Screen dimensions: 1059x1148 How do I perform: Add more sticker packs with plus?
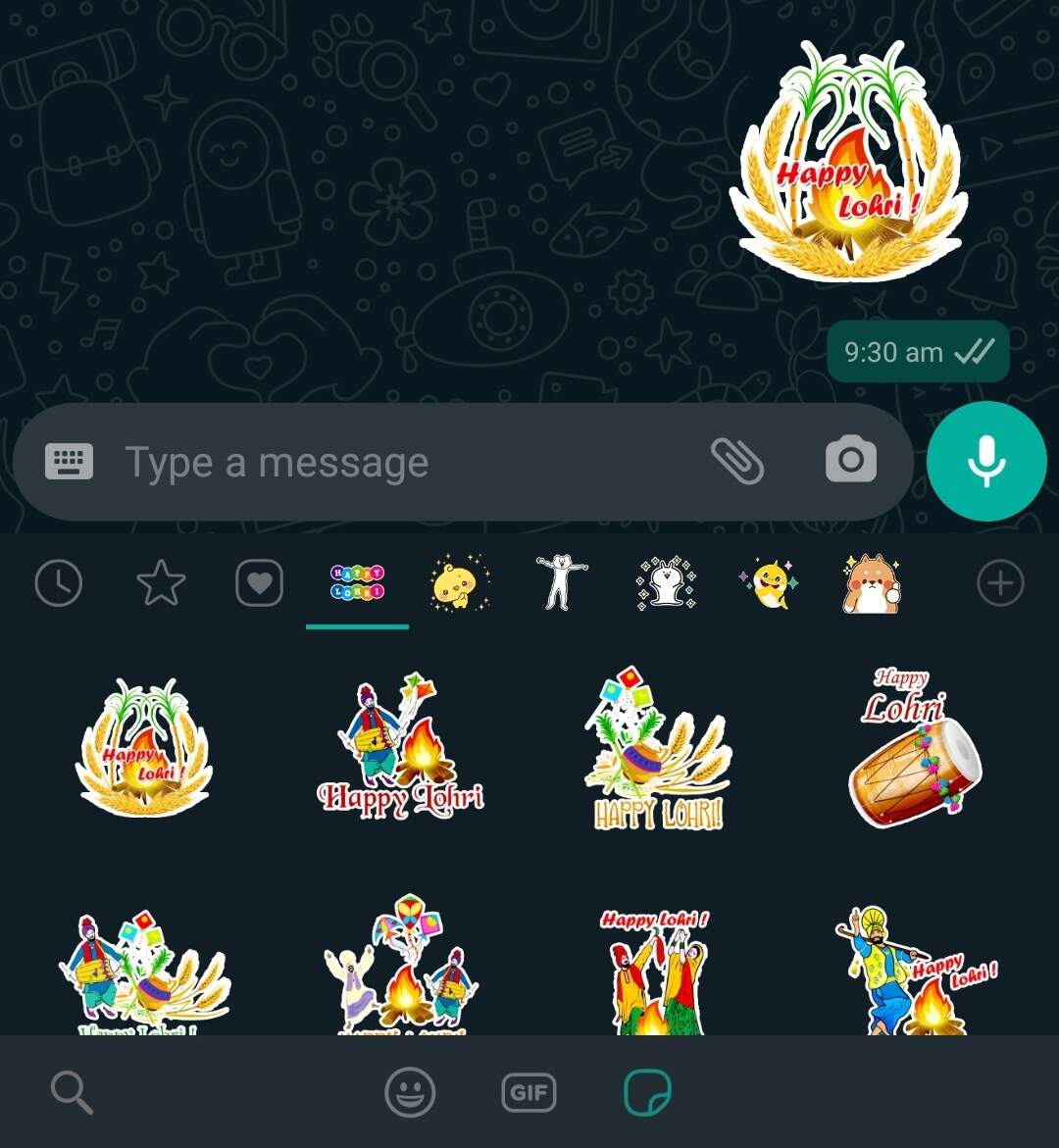coord(1000,582)
